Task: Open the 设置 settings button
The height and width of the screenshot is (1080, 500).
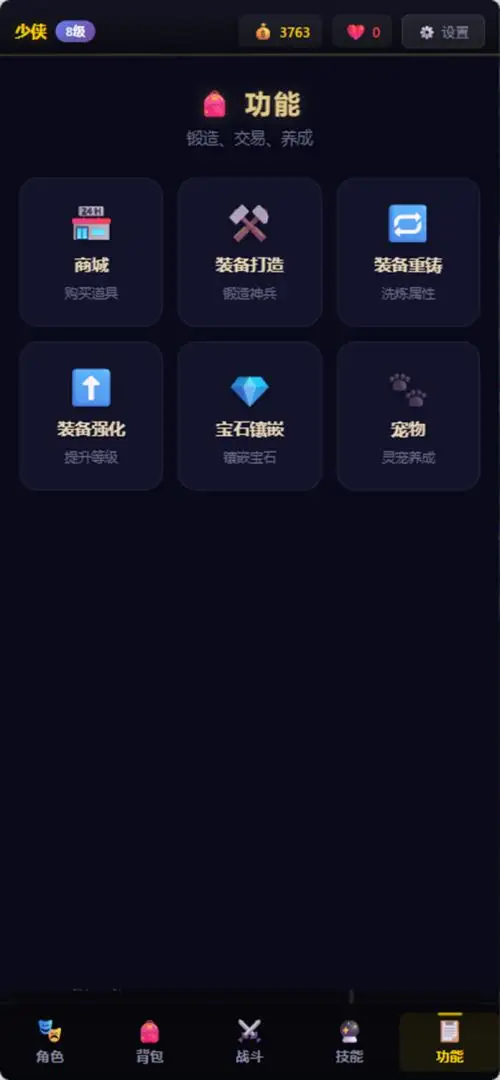Action: pyautogui.click(x=444, y=32)
